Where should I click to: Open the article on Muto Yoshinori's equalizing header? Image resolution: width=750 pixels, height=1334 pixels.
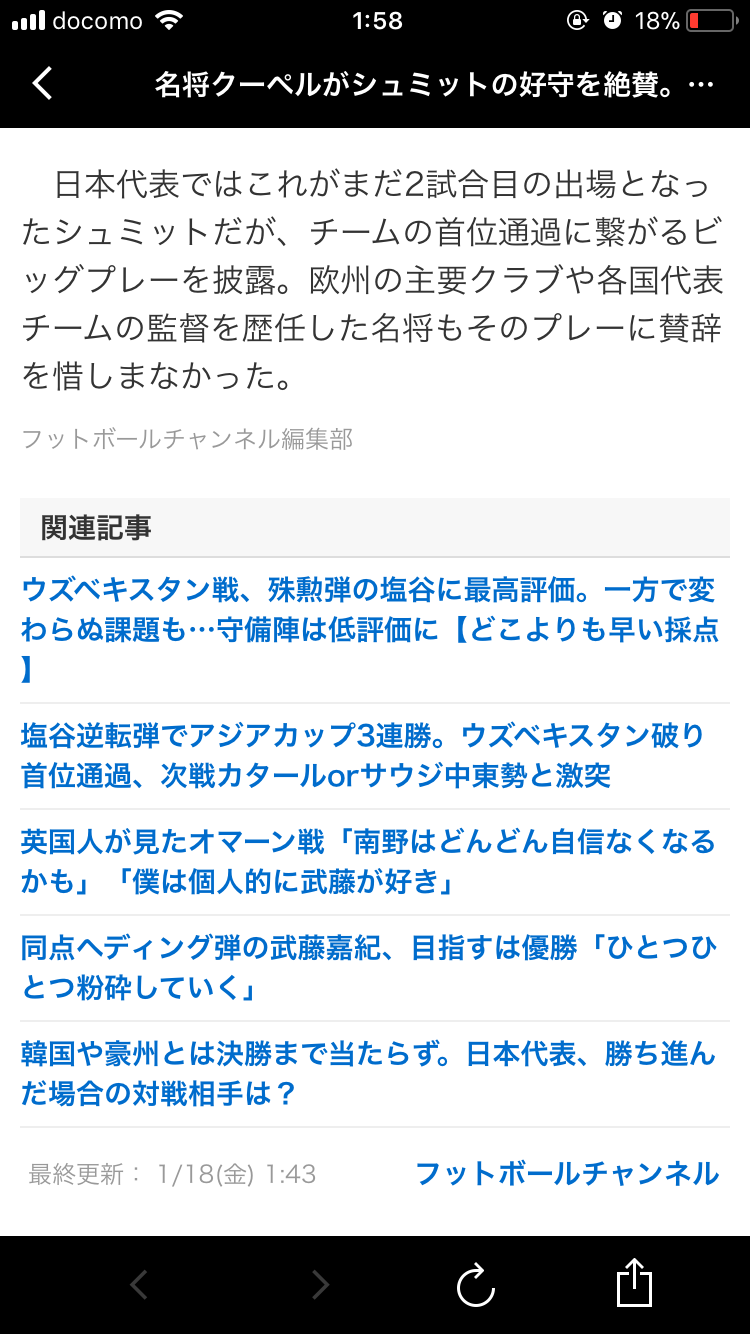(x=368, y=967)
